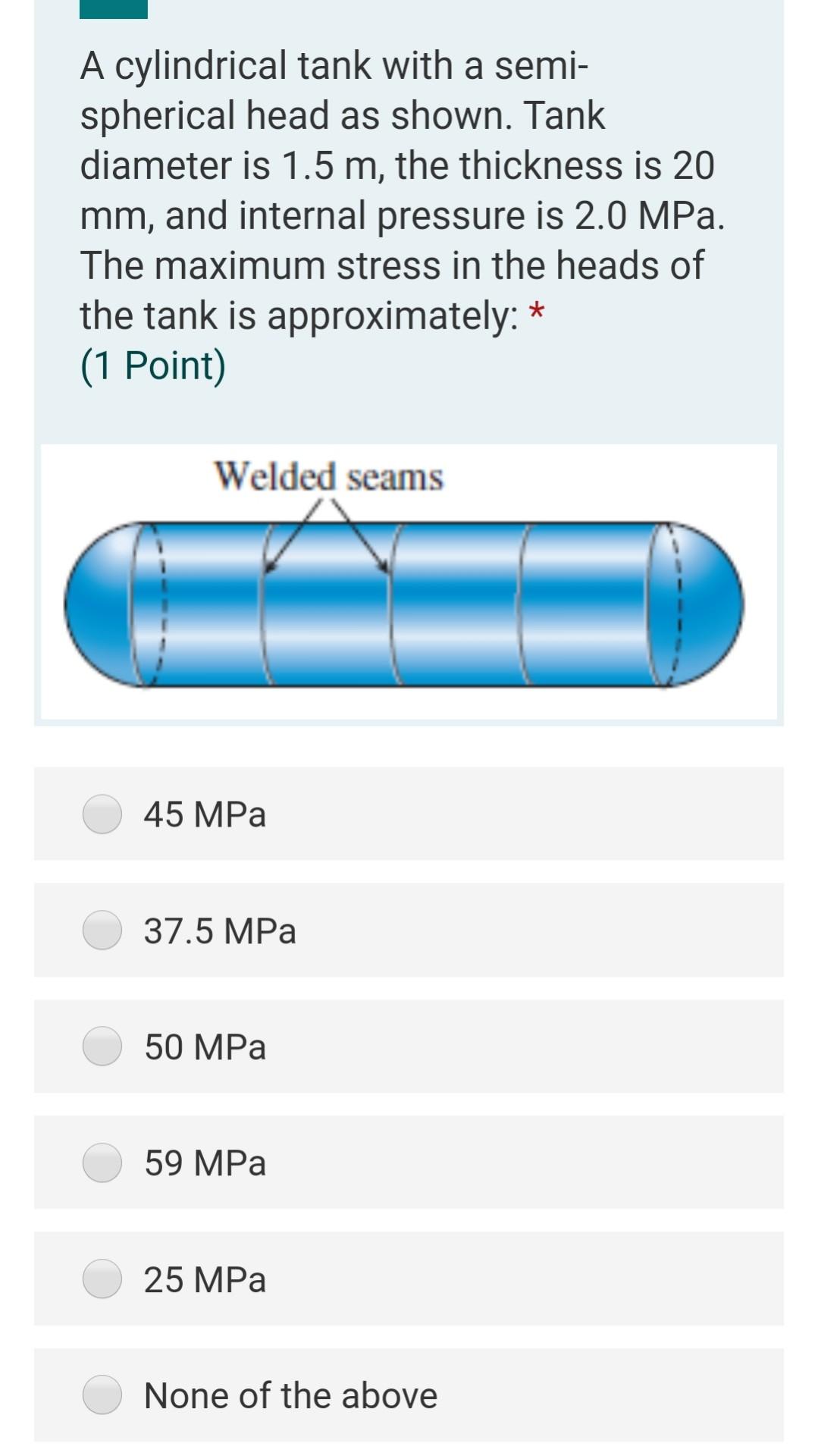Choose None of the above
Viewport: 818px width, 1456px height.
click(x=104, y=1395)
